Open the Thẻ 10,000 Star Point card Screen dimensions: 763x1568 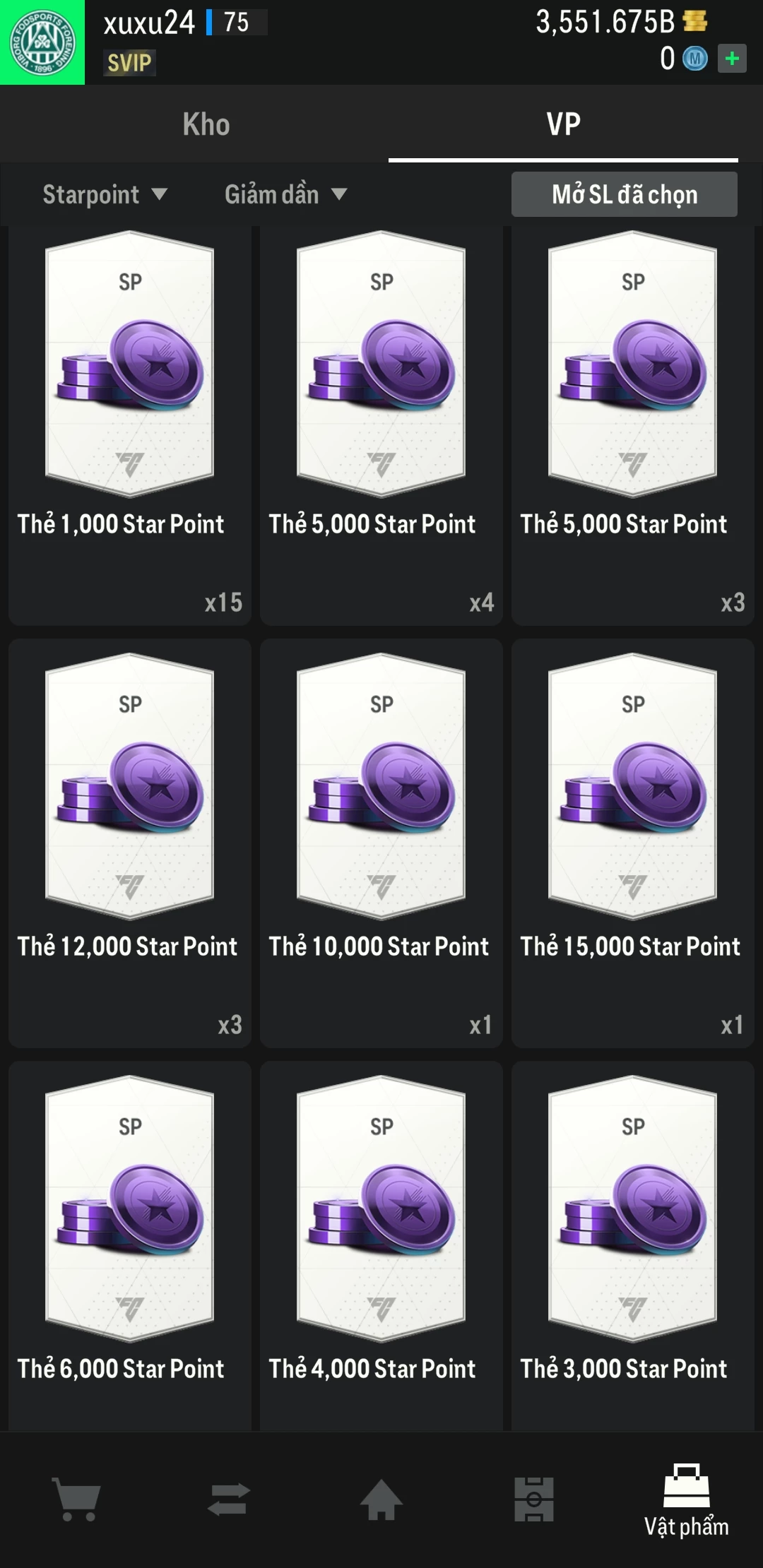[381, 844]
